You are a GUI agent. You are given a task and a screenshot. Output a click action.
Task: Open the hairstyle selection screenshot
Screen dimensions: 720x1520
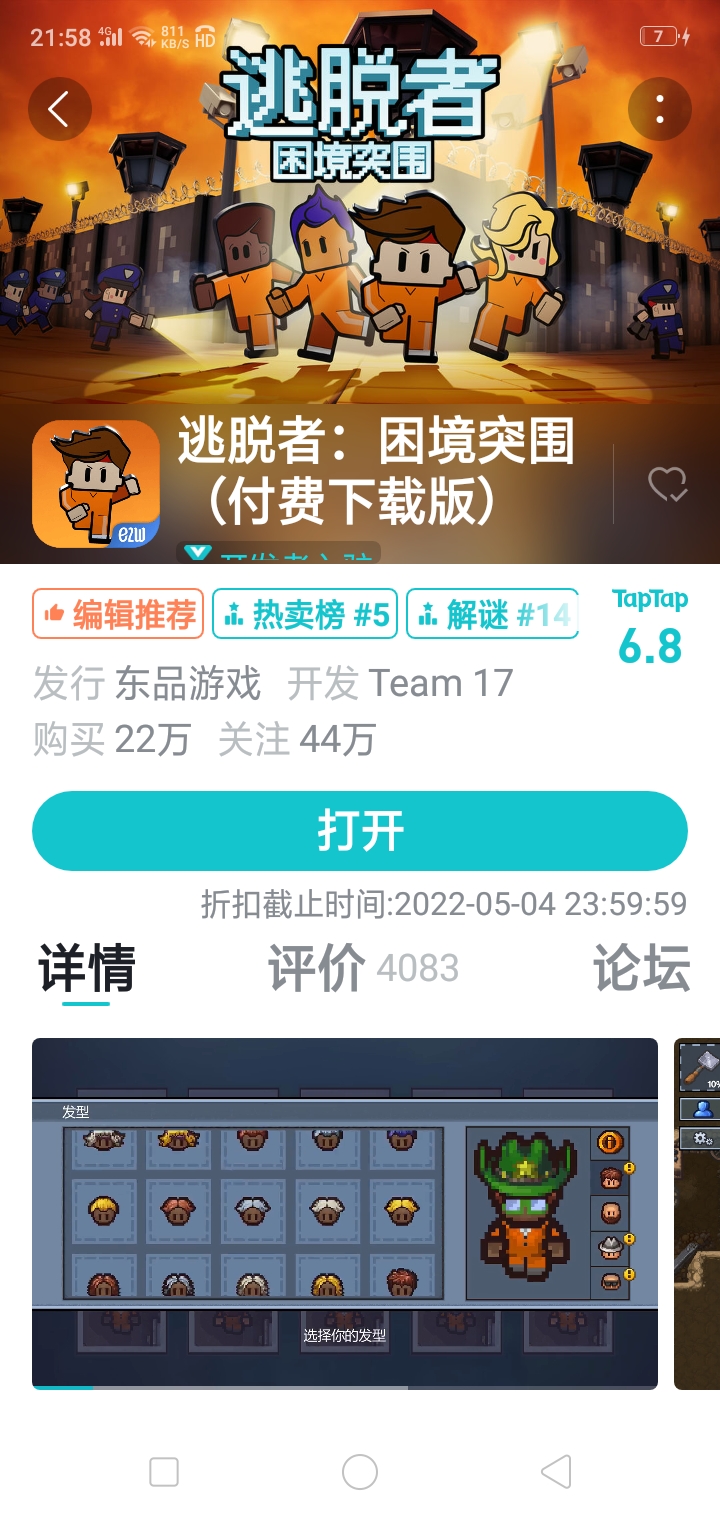point(345,1213)
